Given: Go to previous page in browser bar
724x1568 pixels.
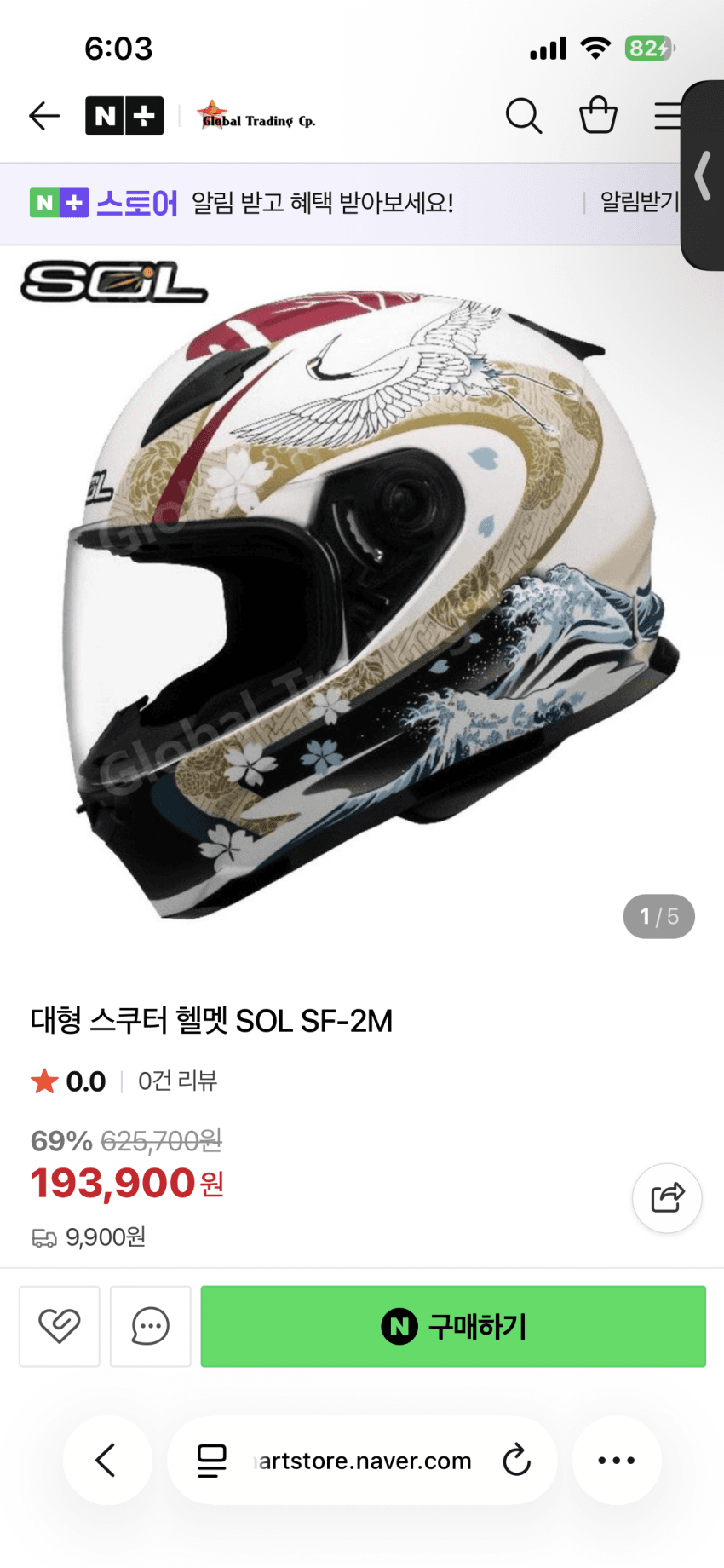Looking at the screenshot, I should pos(106,1460).
